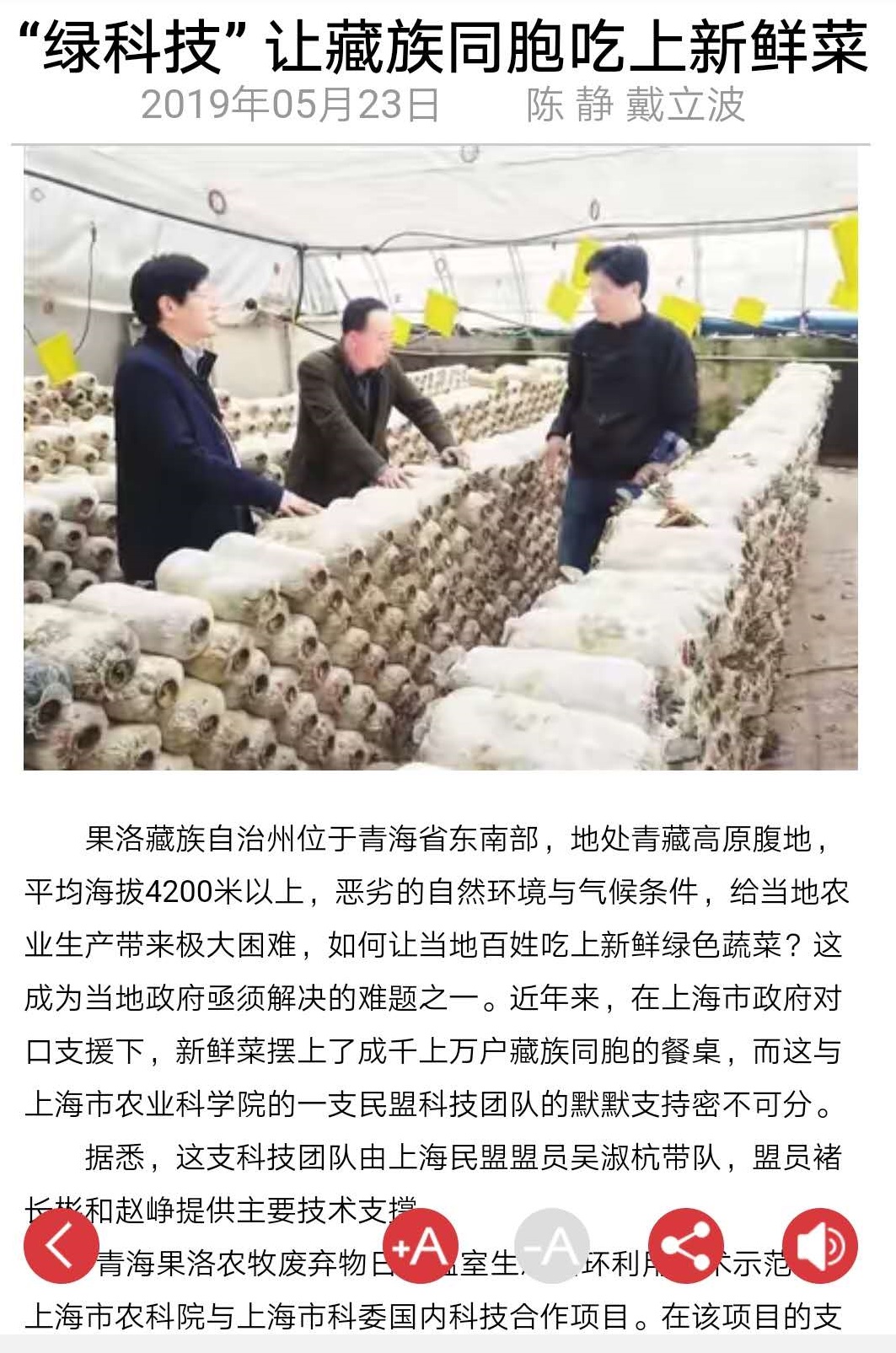Listen to the article read aloud
896x1353 pixels.
click(x=819, y=1246)
